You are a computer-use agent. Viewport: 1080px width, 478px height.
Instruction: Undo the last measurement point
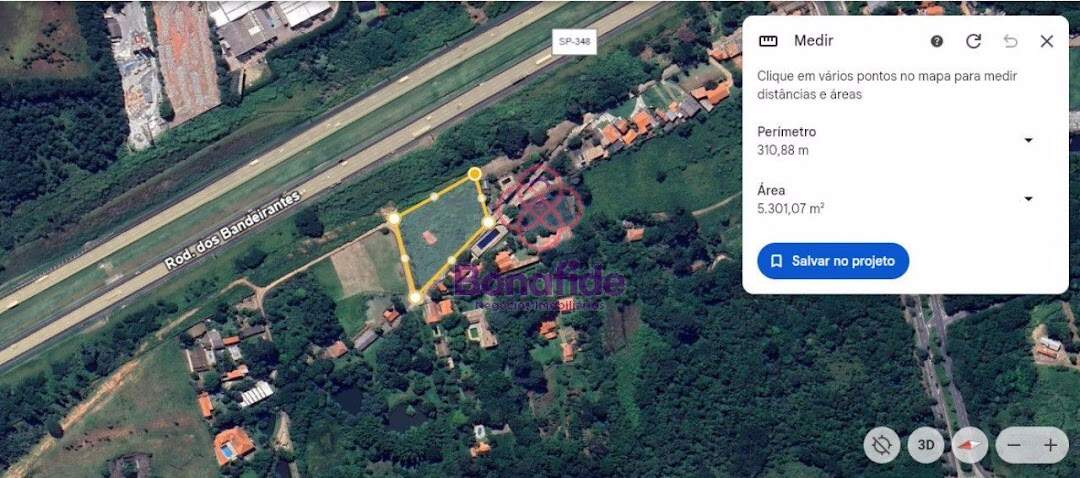click(x=1010, y=41)
